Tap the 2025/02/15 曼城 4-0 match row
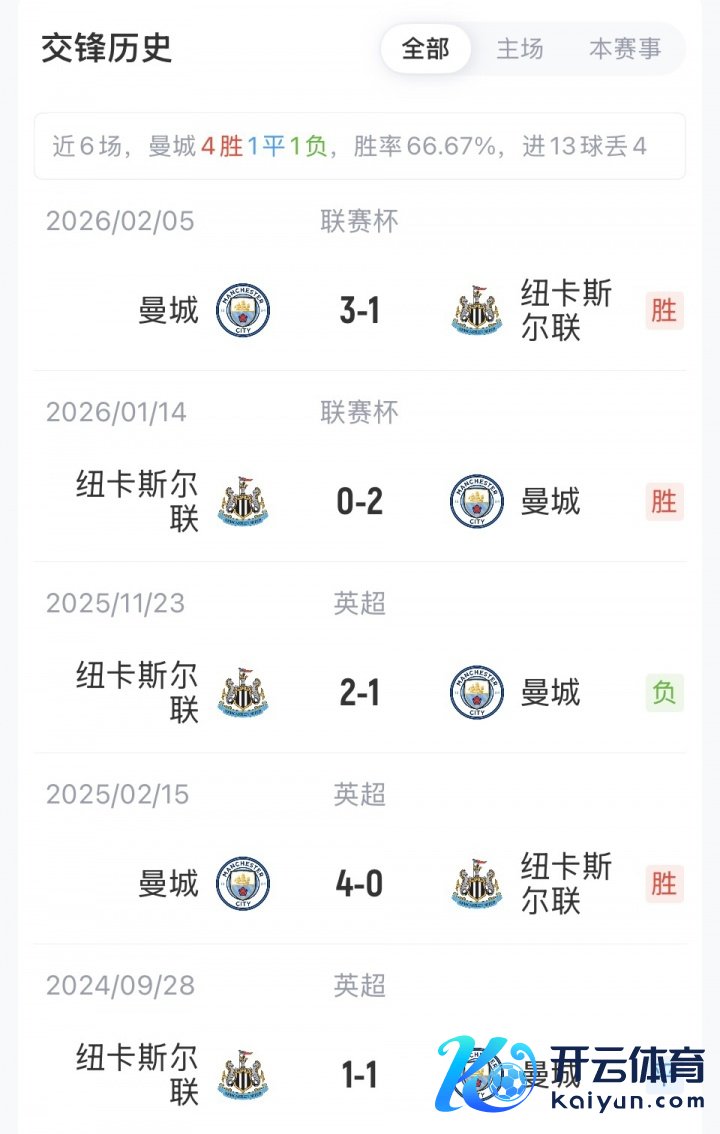 [360, 884]
